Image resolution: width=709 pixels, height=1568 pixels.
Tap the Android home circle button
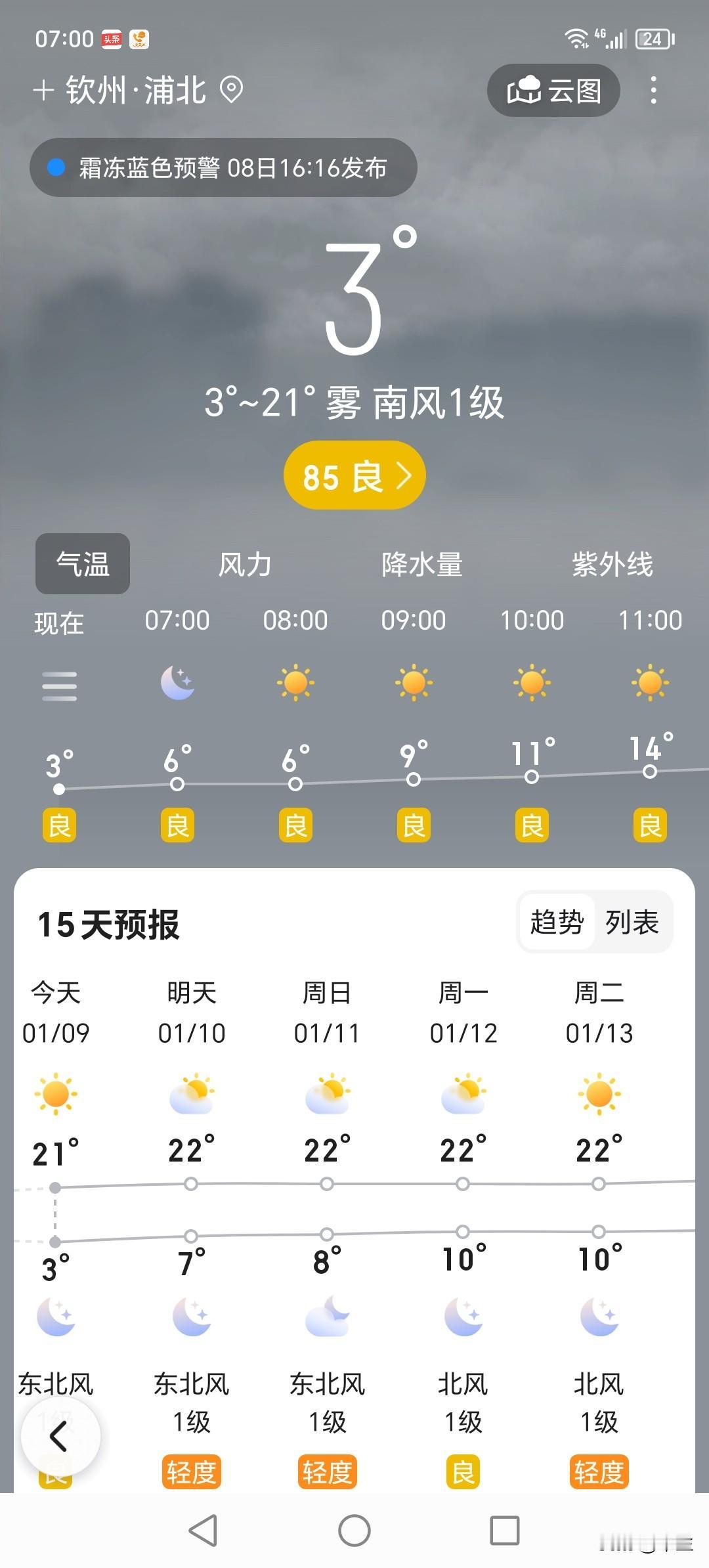tap(354, 1530)
